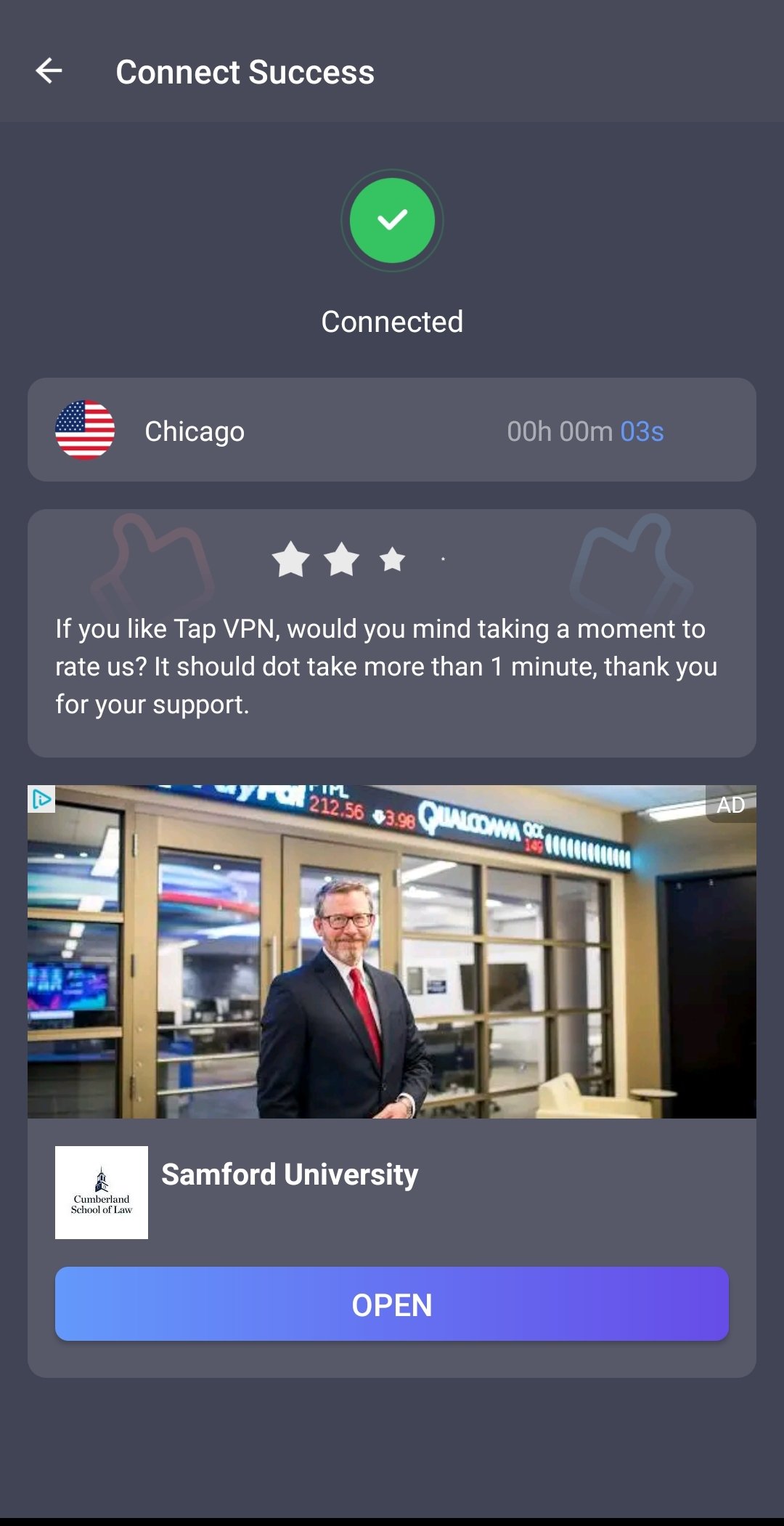Open the Chicago server row
The width and height of the screenshot is (784, 1526).
tap(391, 430)
